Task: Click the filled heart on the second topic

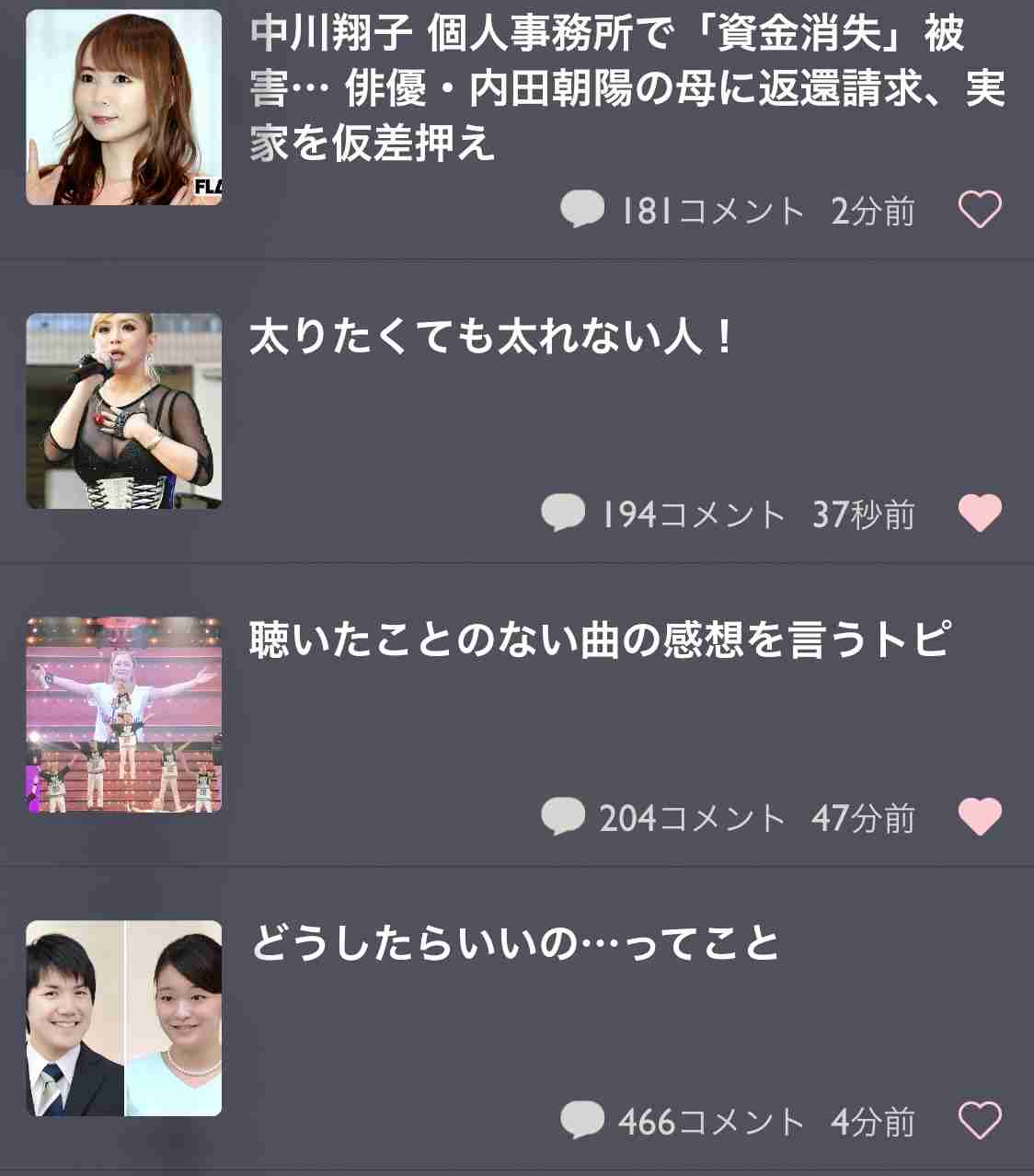Action: pos(978,513)
